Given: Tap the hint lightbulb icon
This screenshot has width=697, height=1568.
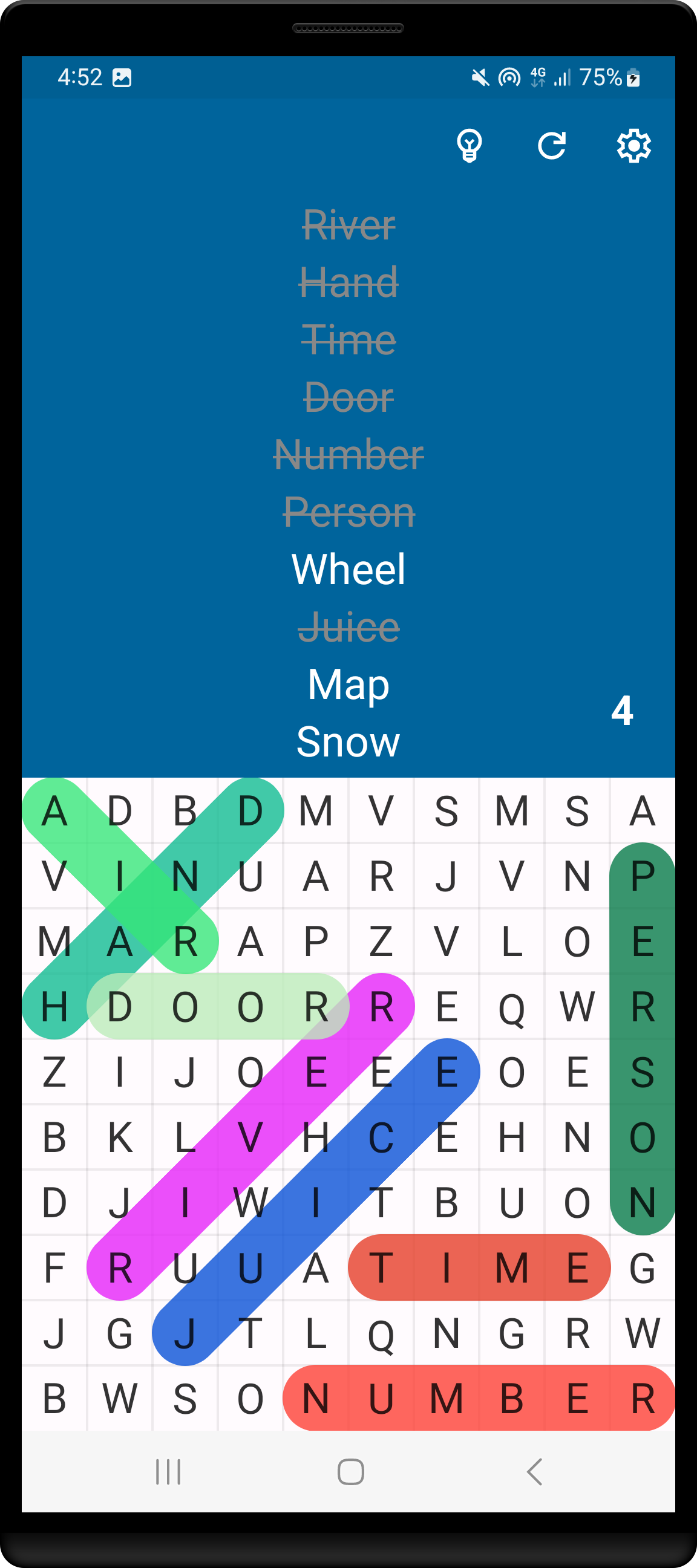Looking at the screenshot, I should [469, 146].
